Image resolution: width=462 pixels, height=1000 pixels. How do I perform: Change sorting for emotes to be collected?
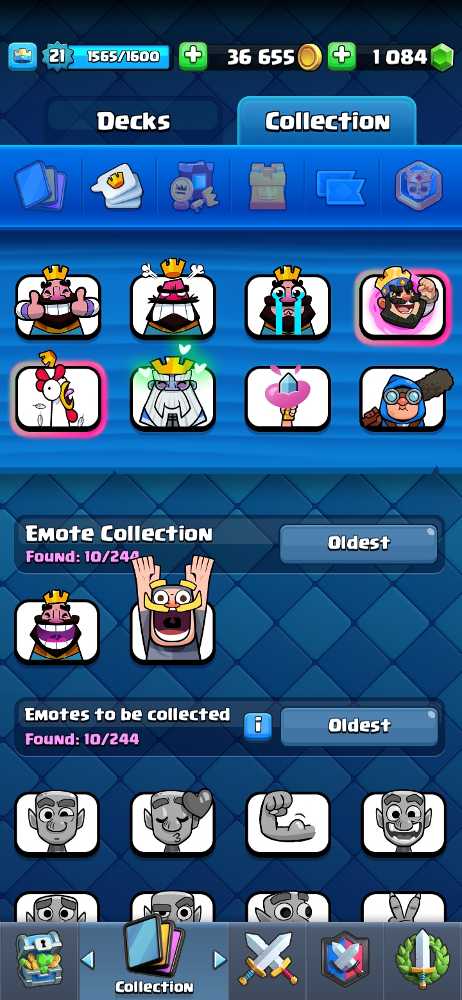coord(359,726)
